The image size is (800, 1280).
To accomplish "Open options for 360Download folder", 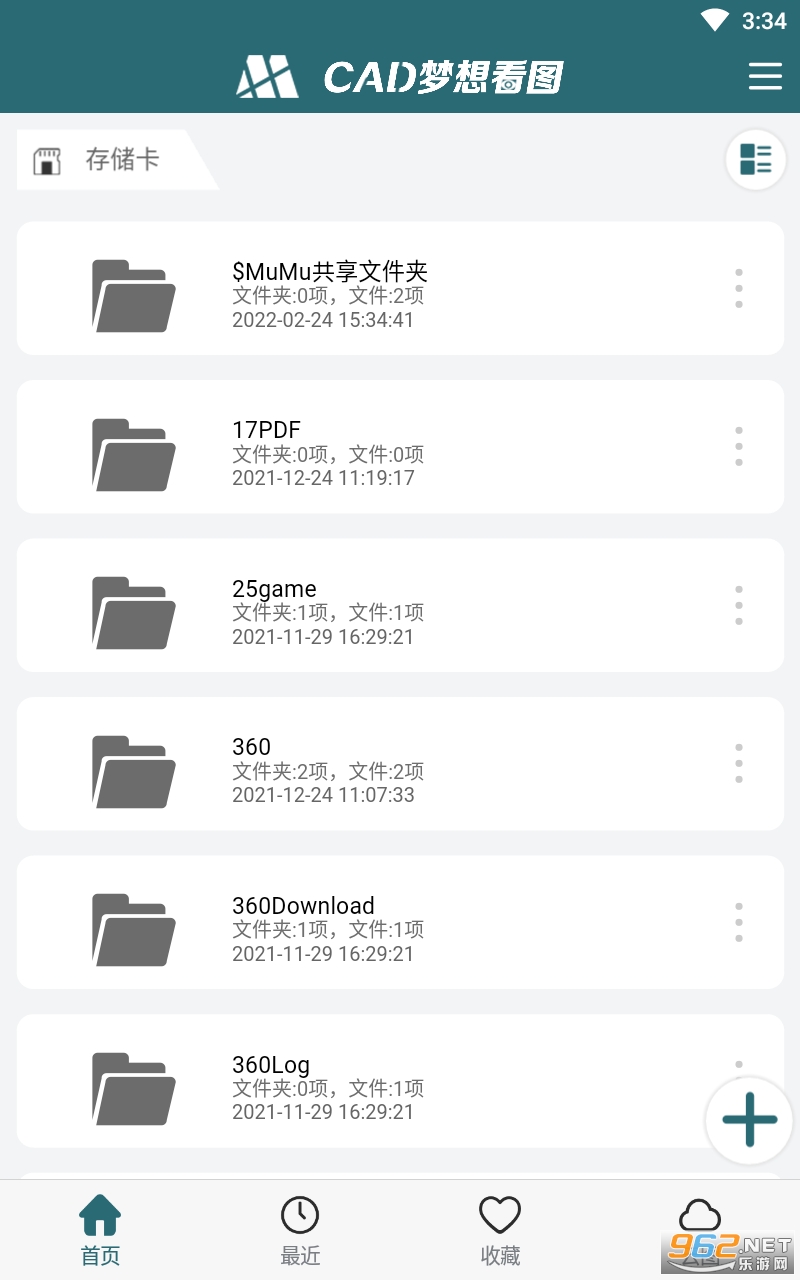I will click(x=738, y=923).
